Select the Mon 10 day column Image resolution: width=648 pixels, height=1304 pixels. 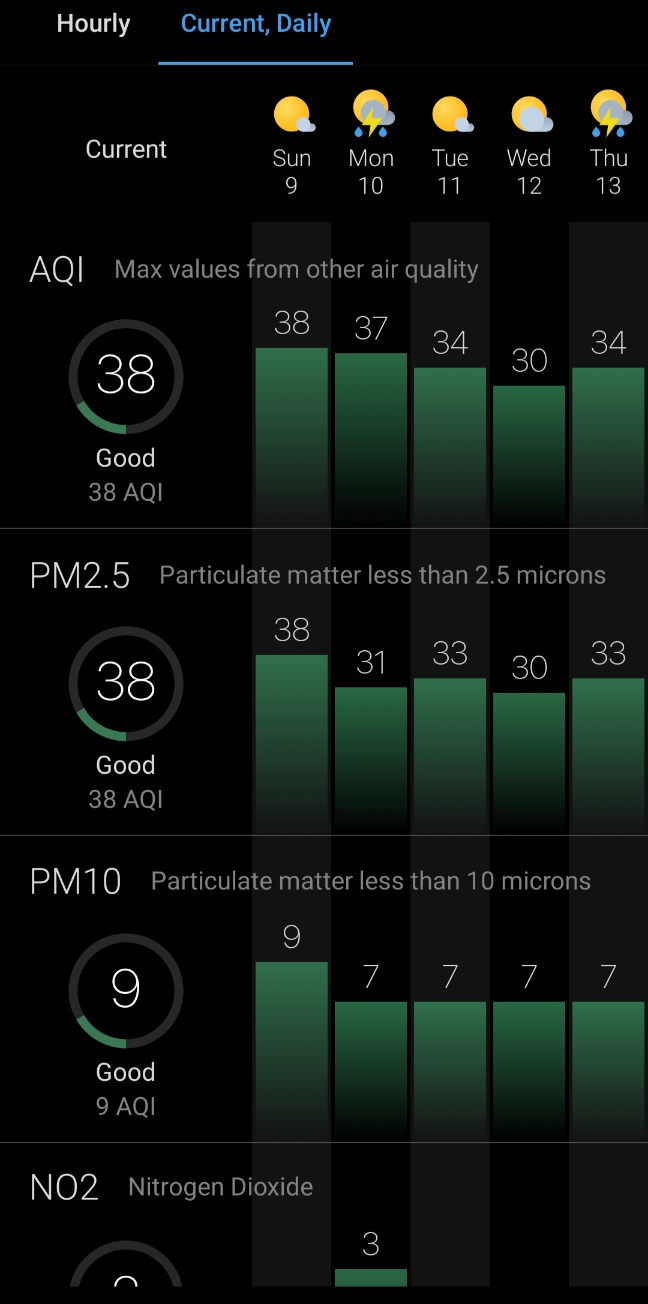click(x=371, y=146)
